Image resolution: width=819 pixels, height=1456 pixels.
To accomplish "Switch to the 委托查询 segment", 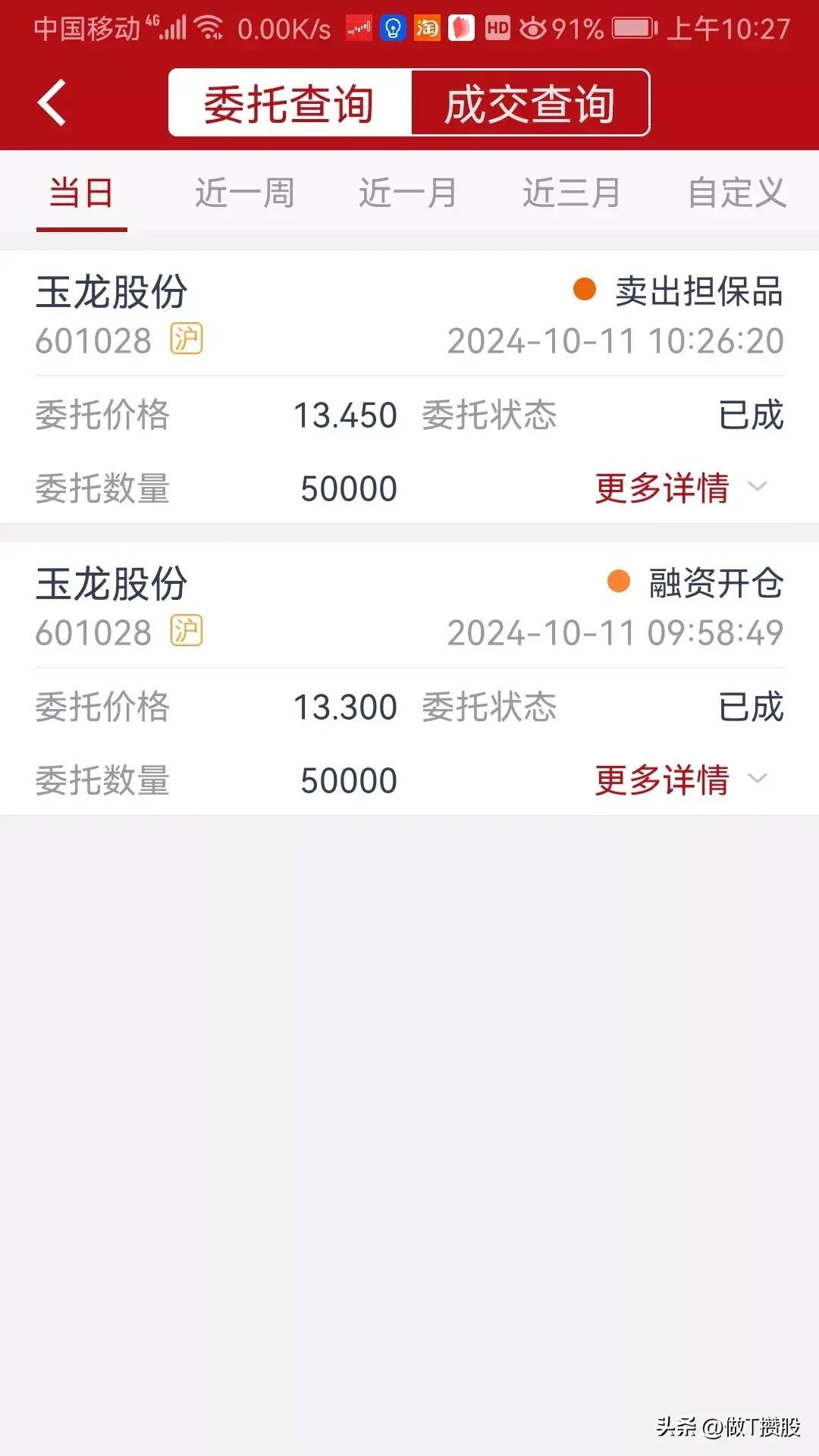I will point(289,103).
